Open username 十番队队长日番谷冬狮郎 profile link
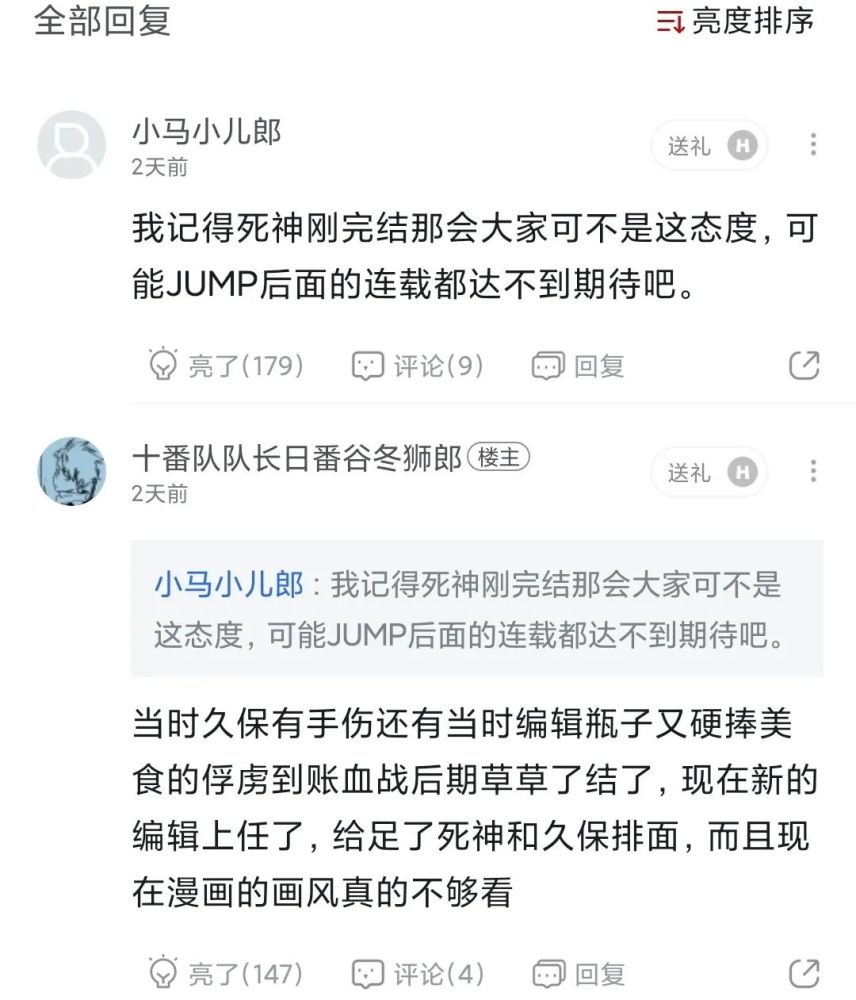This screenshot has width=856, height=1000. point(297,458)
